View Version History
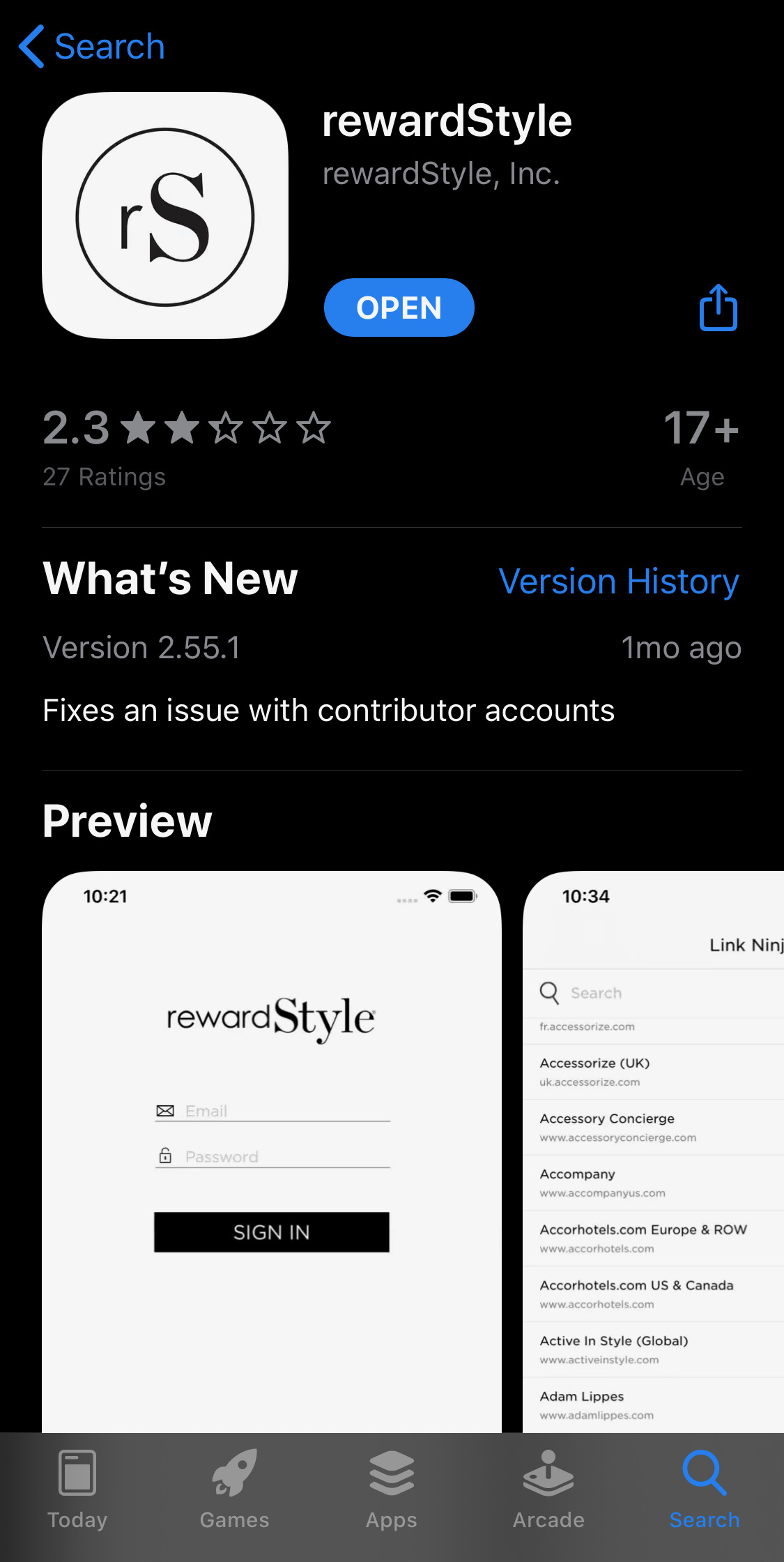The height and width of the screenshot is (1562, 784). click(x=619, y=581)
